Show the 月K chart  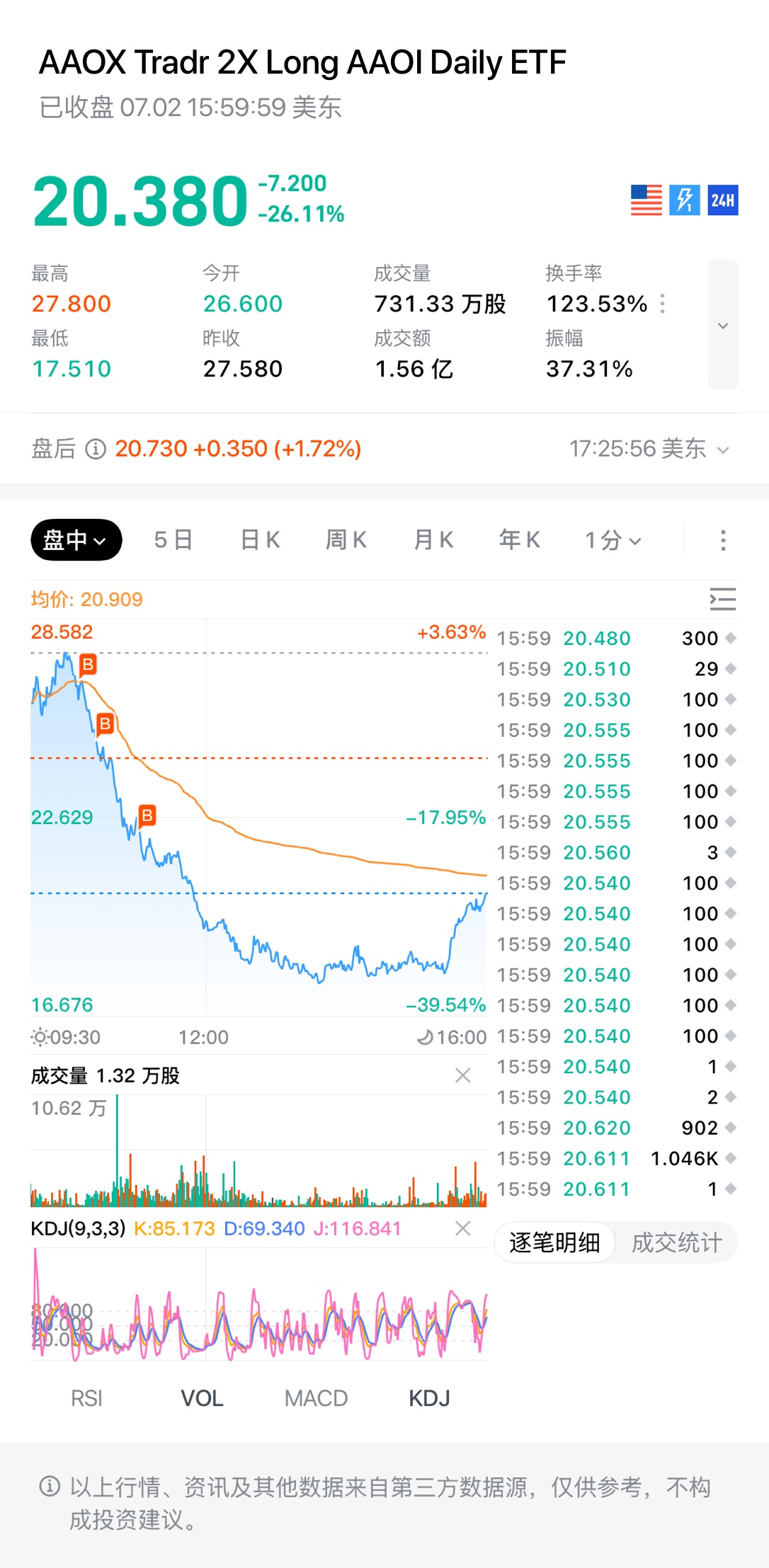(x=433, y=540)
